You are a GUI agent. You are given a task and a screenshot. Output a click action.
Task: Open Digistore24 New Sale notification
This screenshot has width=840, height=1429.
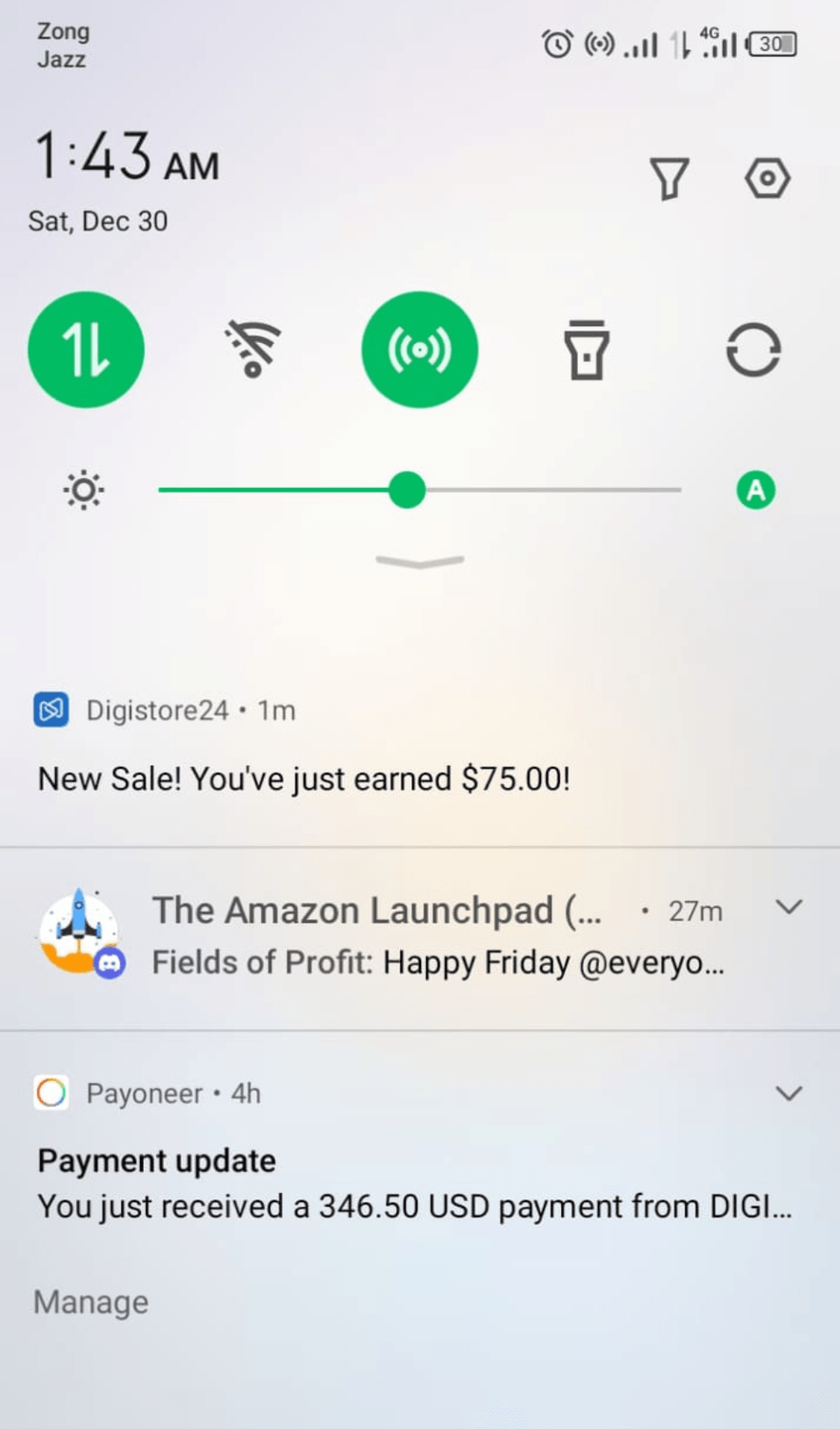(303, 779)
